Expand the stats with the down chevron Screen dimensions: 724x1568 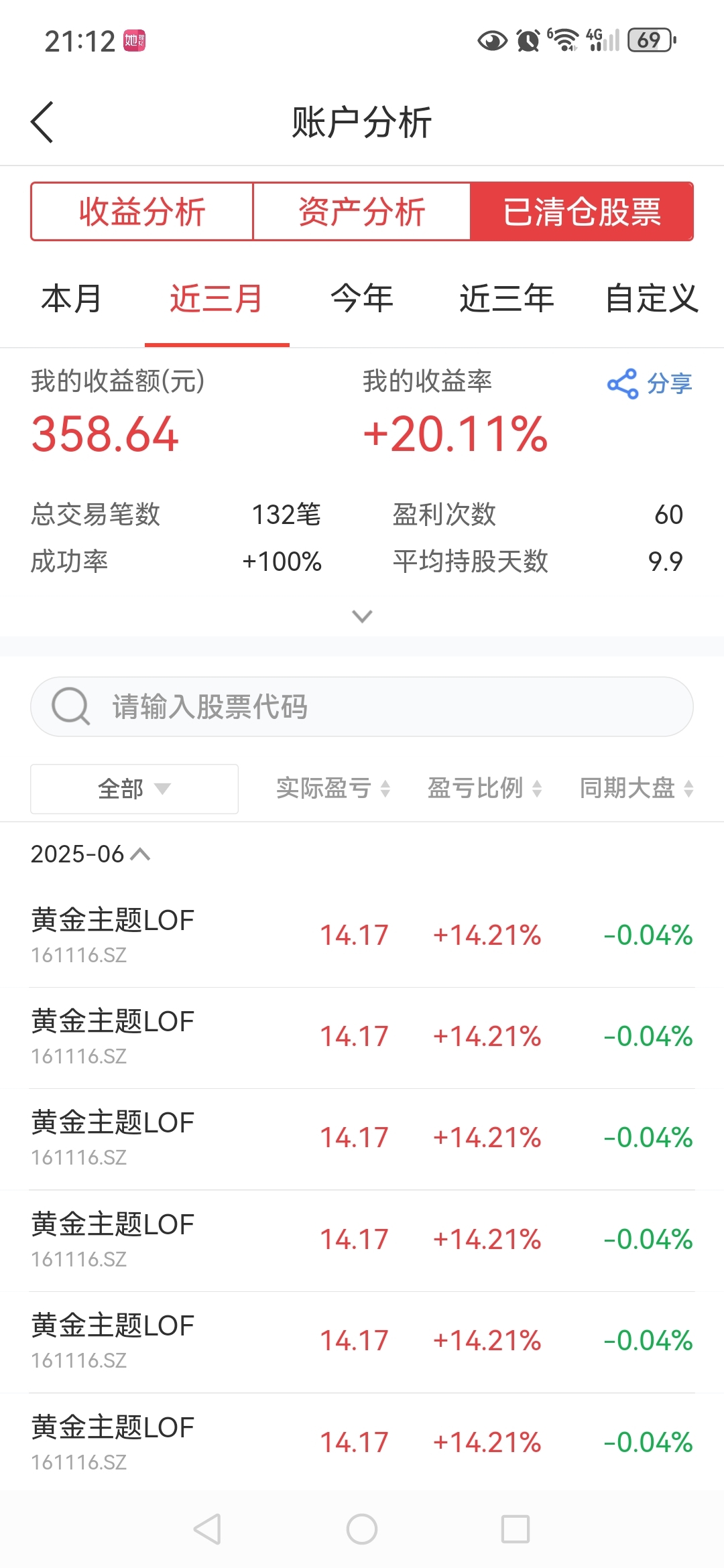[362, 616]
